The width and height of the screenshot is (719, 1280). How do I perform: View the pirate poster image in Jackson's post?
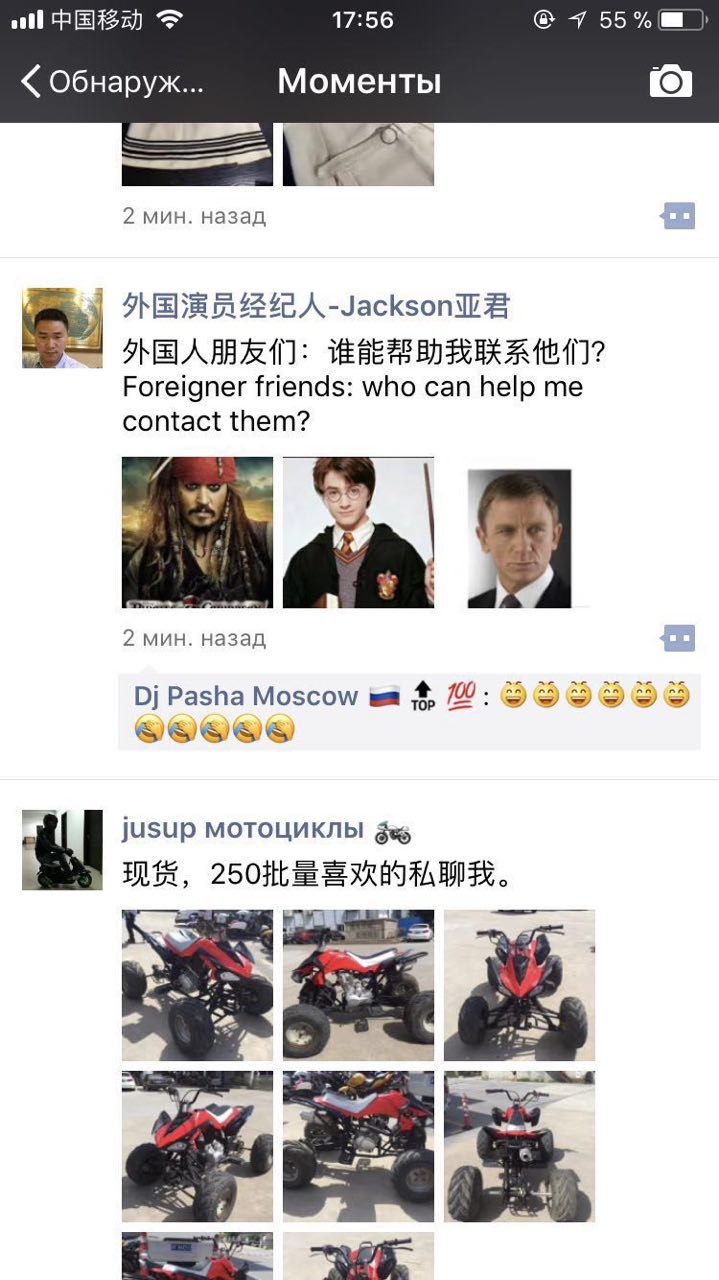197,532
